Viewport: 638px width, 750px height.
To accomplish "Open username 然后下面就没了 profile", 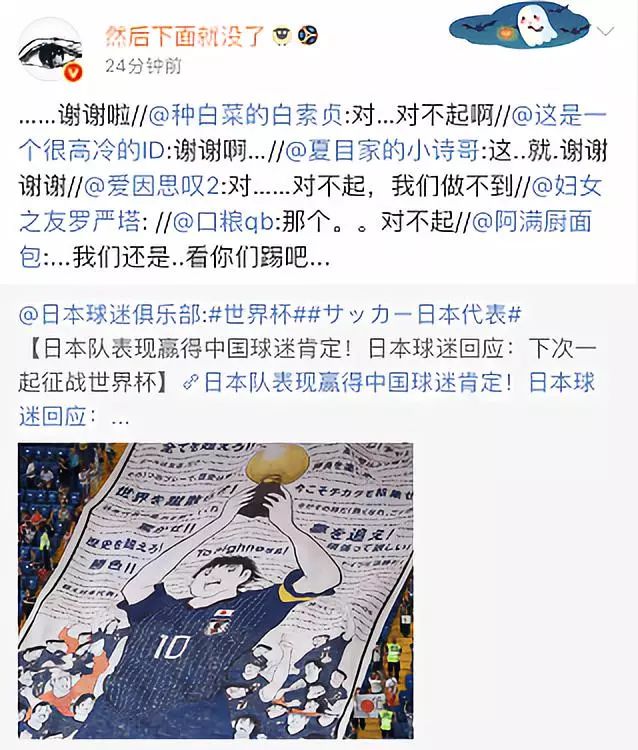I will pyautogui.click(x=185, y=35).
